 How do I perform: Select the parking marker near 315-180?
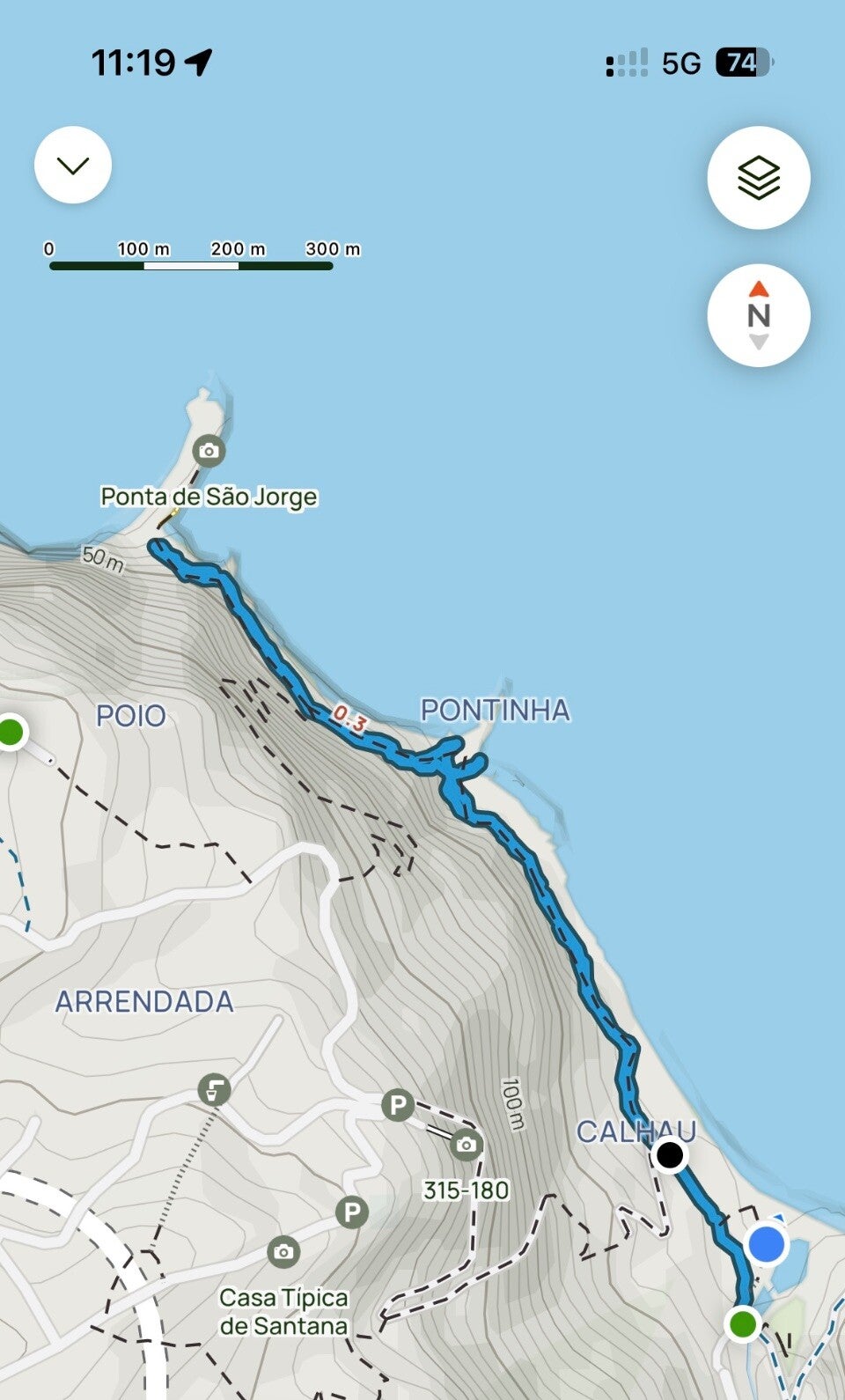point(397,1104)
